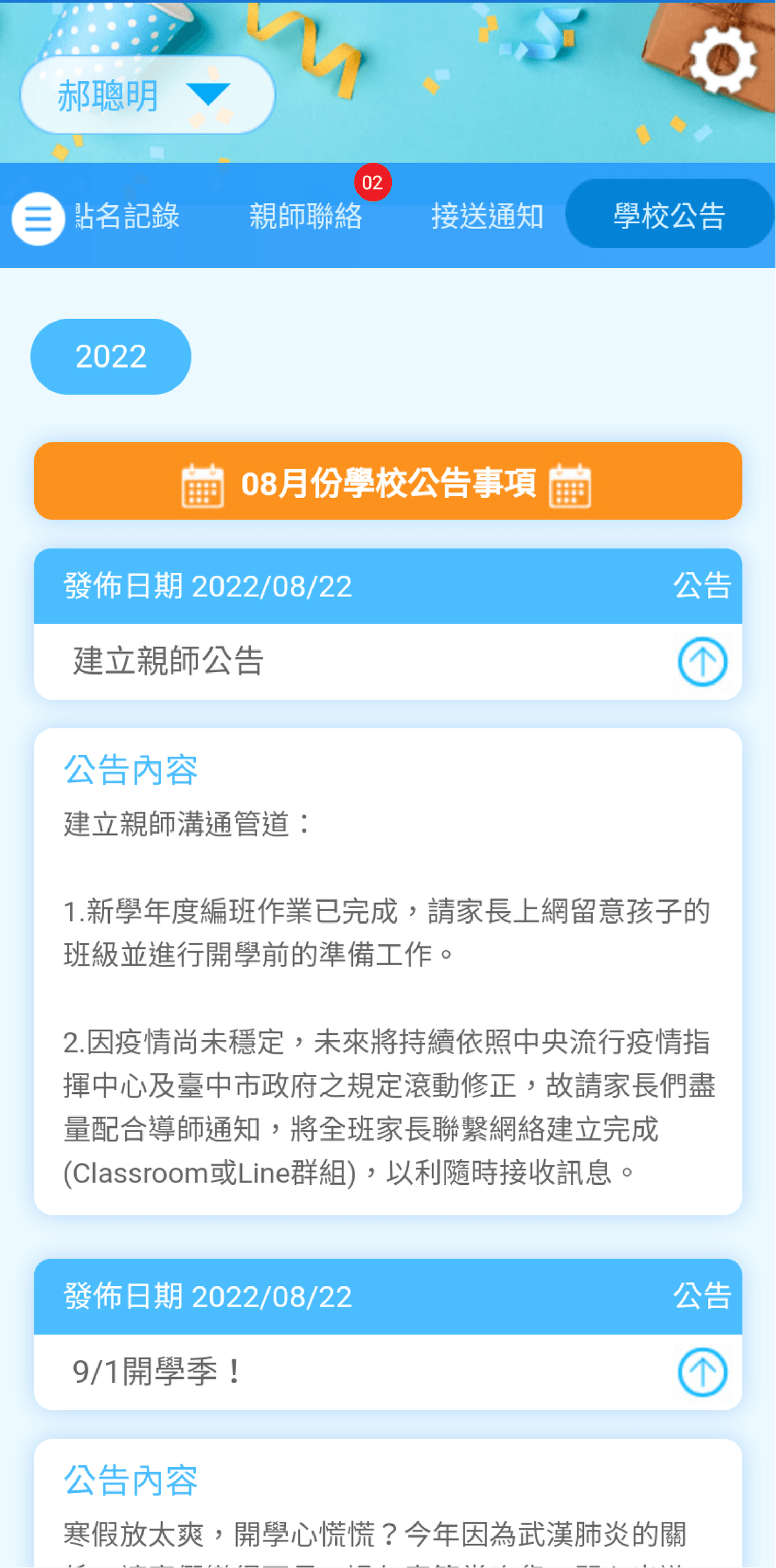The width and height of the screenshot is (776, 1568).
Task: Open the settings gear icon
Action: click(722, 60)
